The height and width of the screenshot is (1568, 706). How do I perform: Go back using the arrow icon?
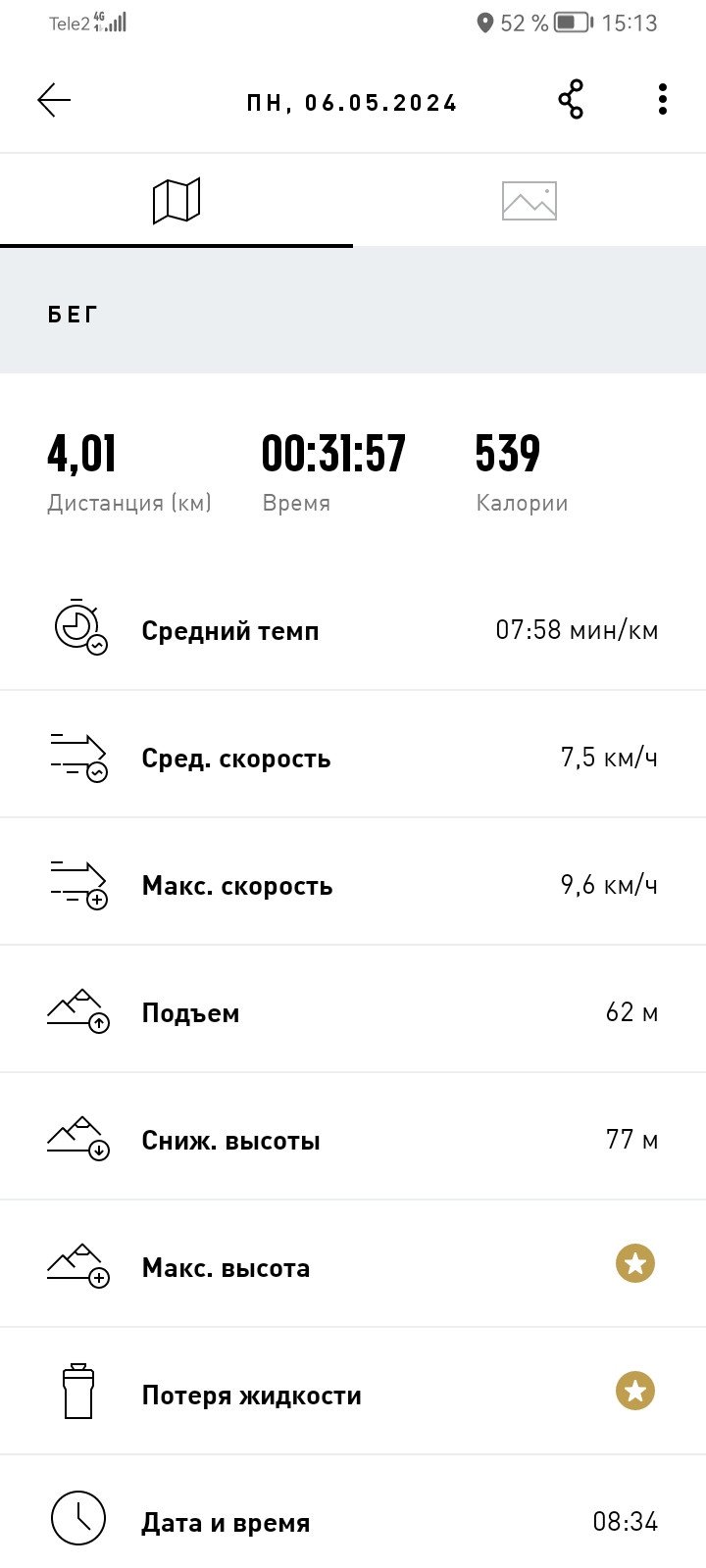(54, 100)
